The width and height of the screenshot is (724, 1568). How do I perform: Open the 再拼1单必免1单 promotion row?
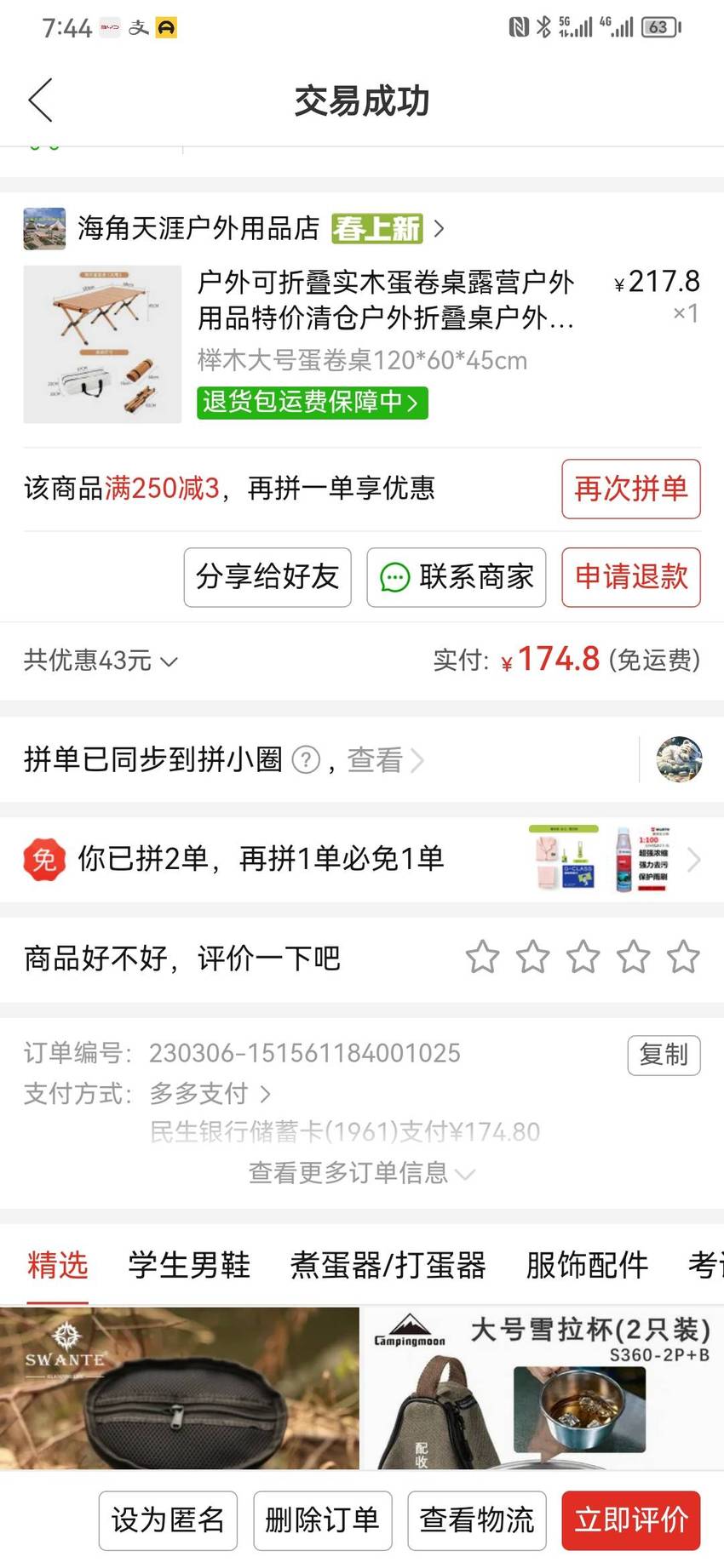[x=362, y=859]
